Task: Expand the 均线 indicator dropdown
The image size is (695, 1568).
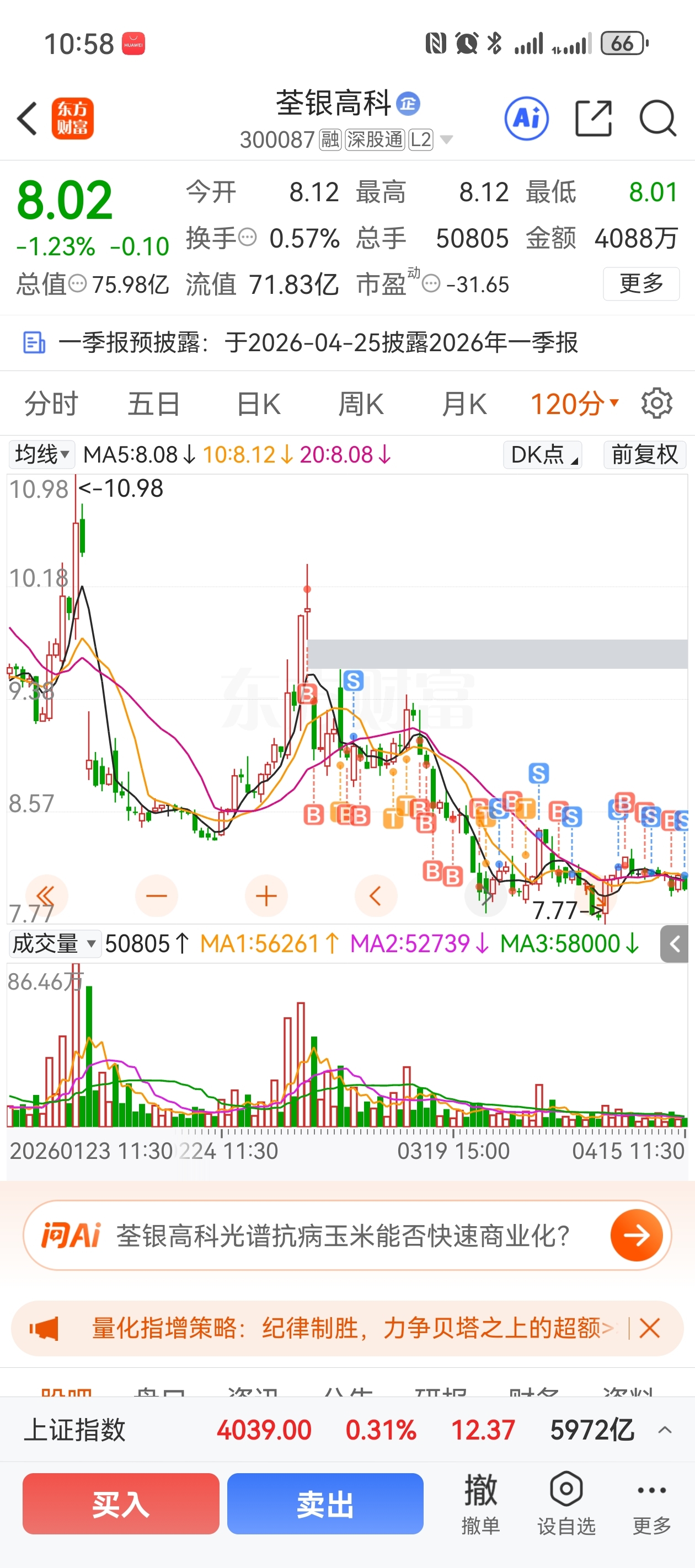Action: pyautogui.click(x=41, y=454)
